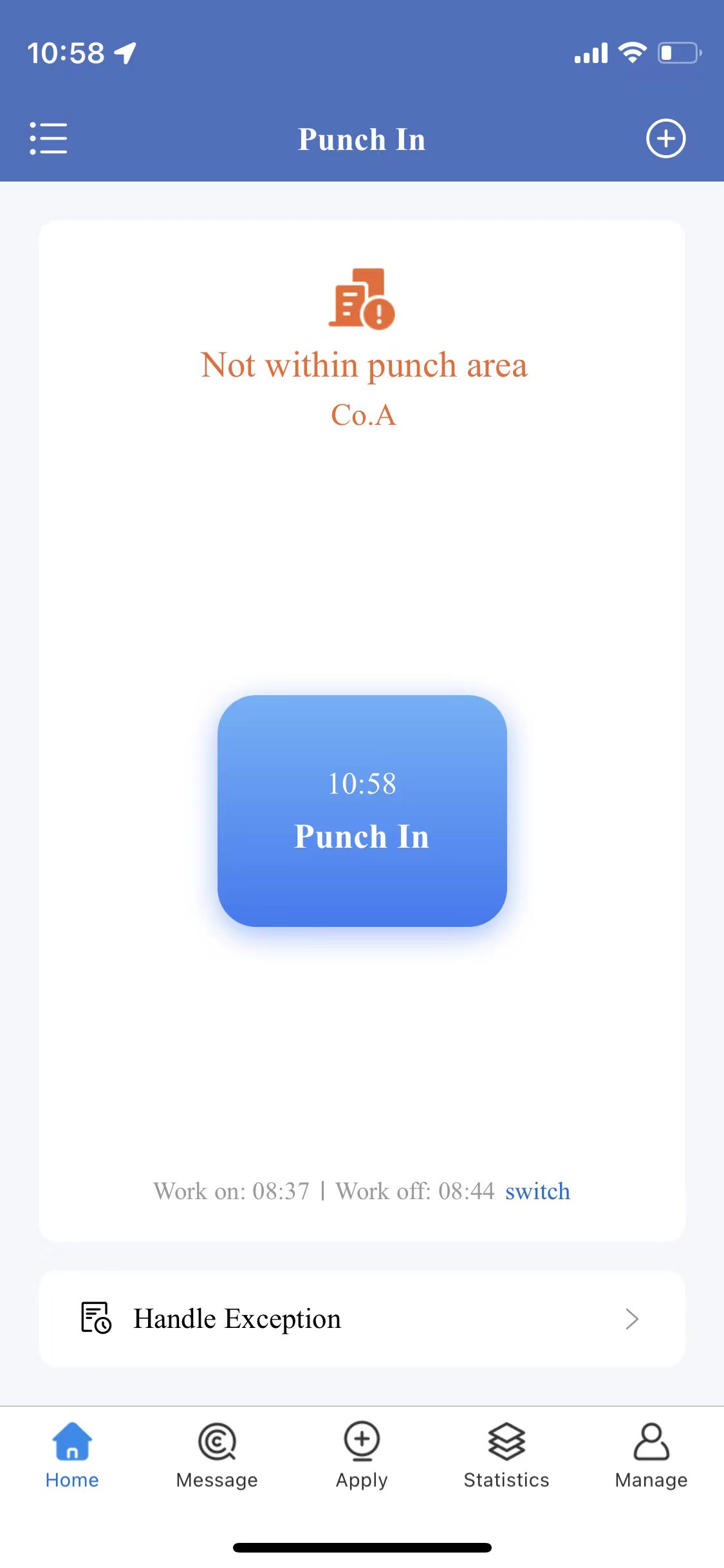Select the Manage tab
This screenshot has height=1568, width=724.
click(651, 1455)
